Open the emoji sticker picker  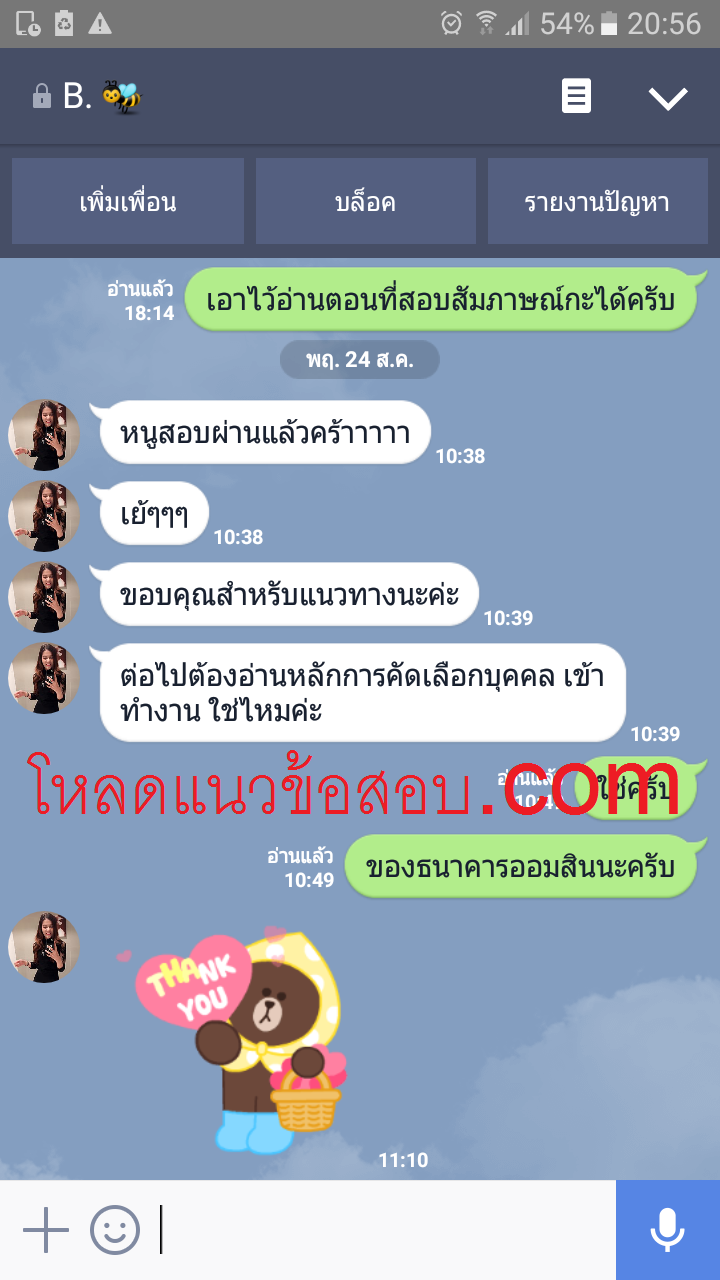pyautogui.click(x=115, y=1230)
